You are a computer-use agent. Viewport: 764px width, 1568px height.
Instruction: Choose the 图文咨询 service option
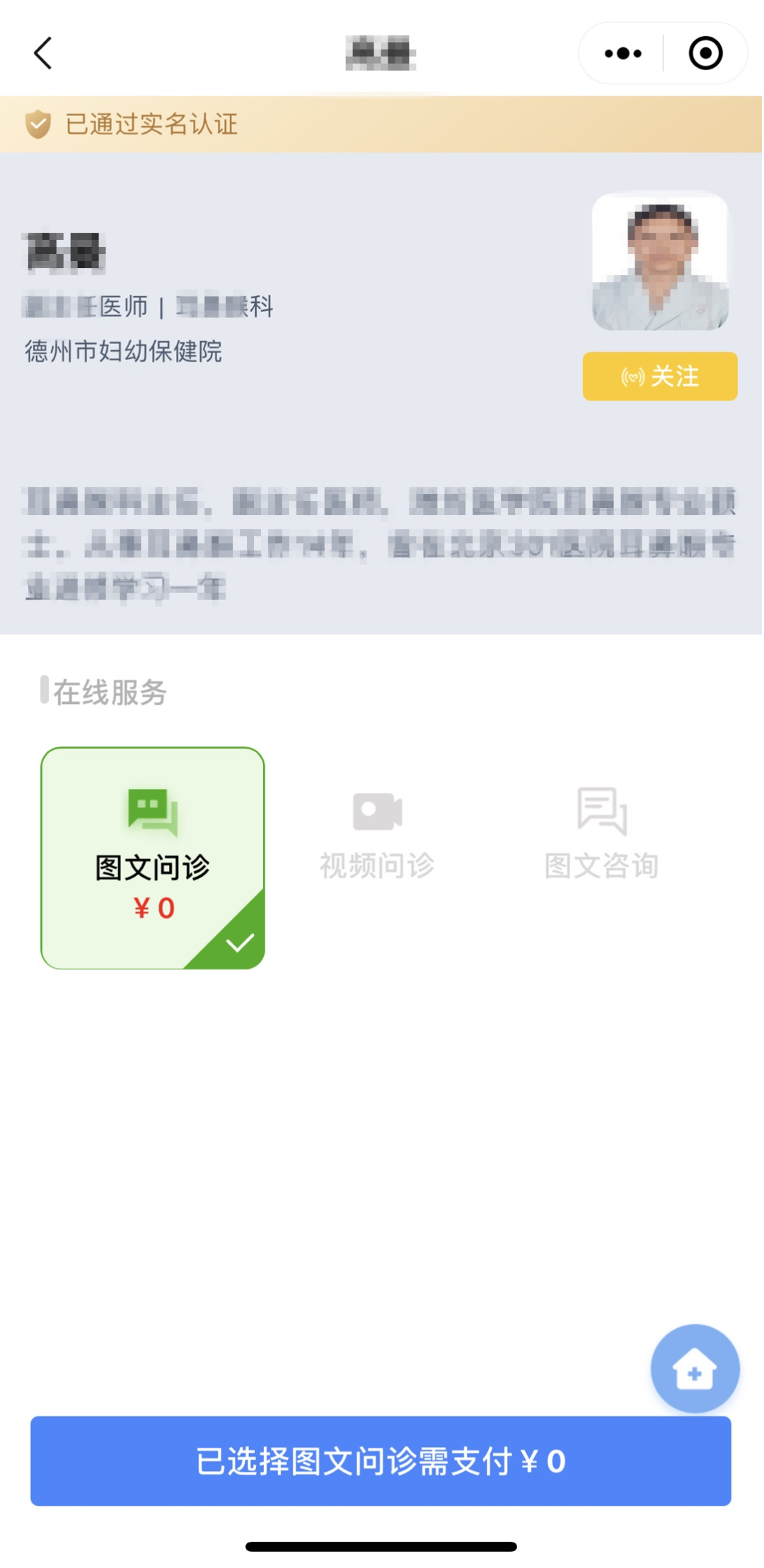coord(601,835)
